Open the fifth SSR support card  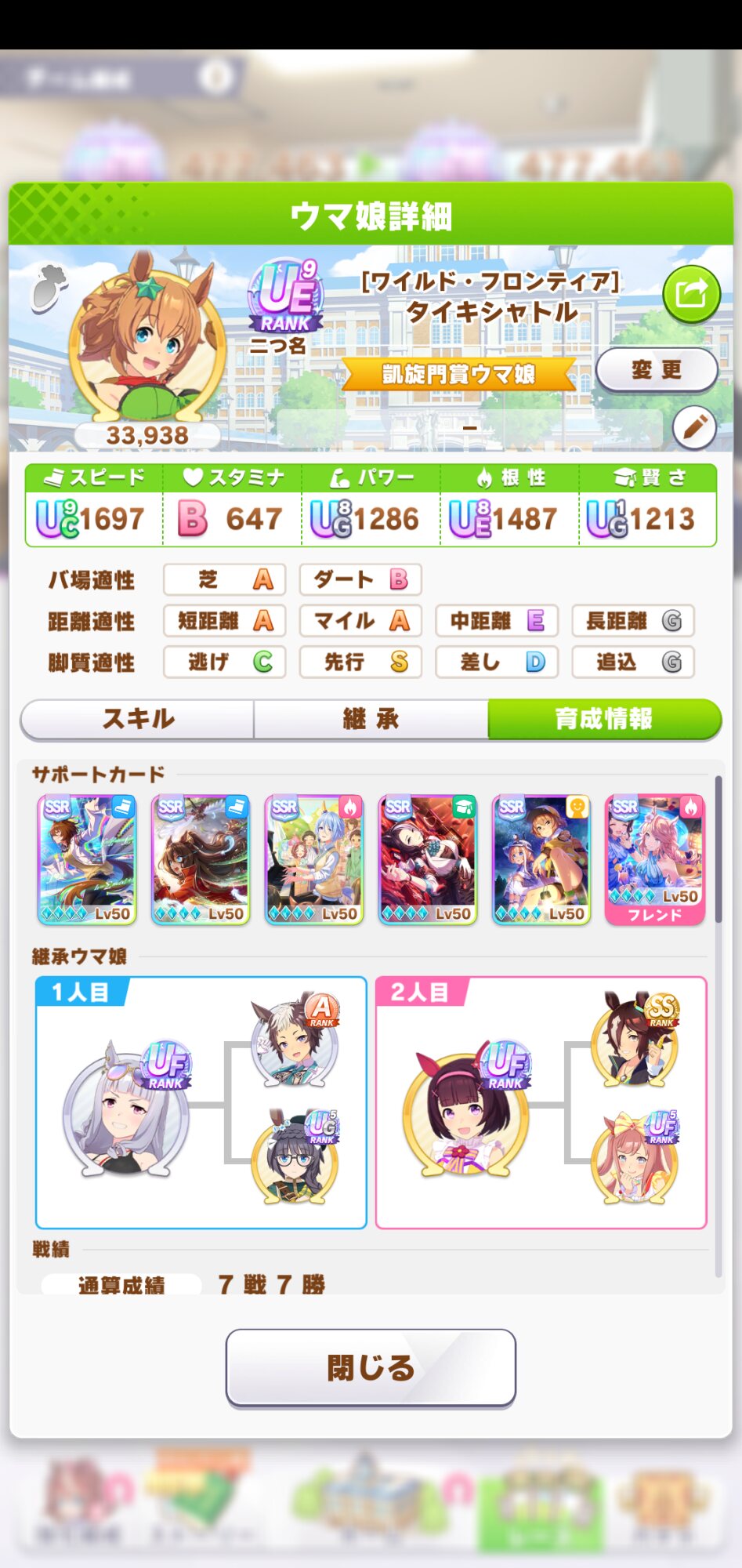[x=541, y=860]
